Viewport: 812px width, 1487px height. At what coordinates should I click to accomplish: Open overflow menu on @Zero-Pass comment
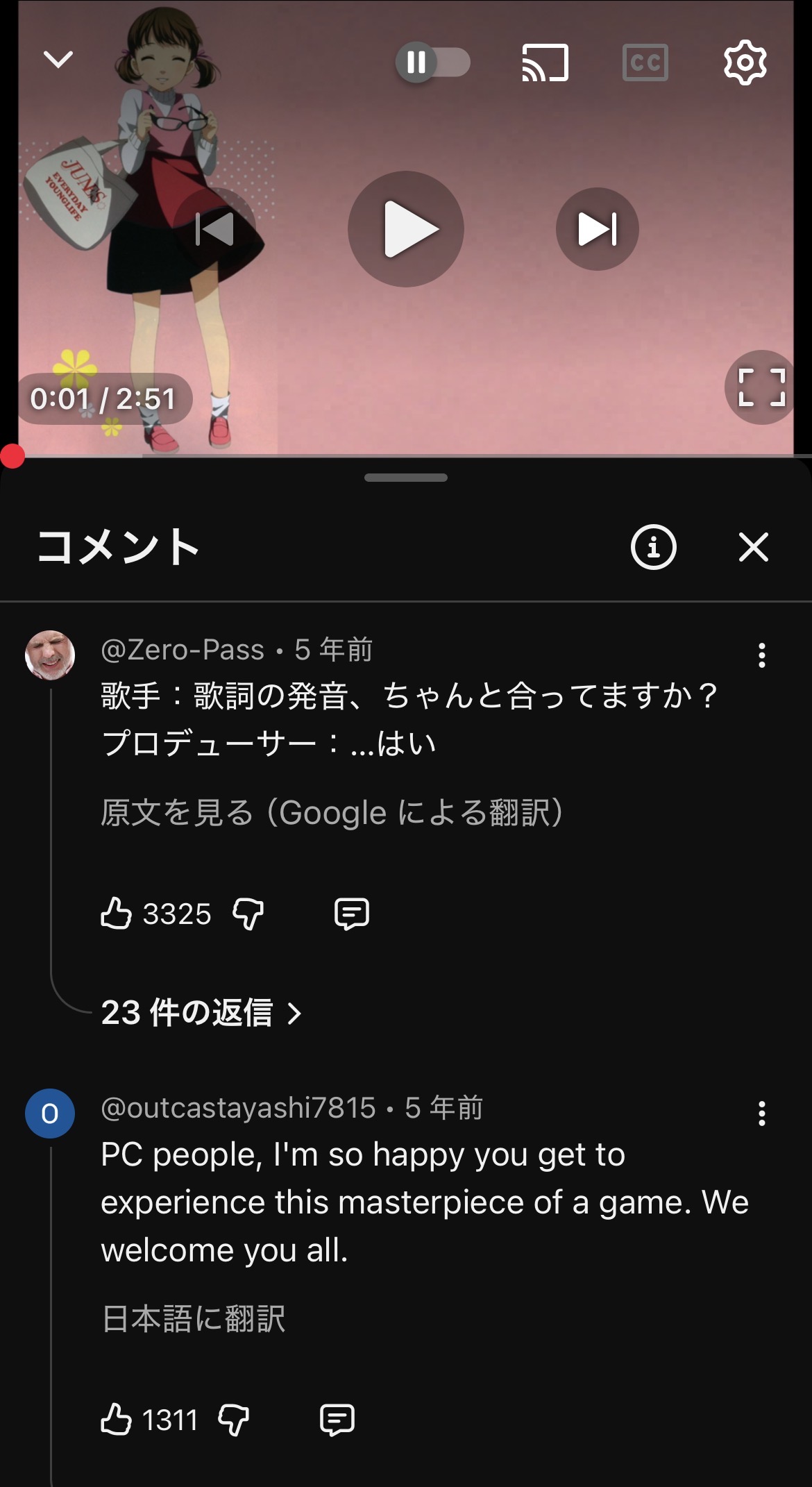coord(761,655)
